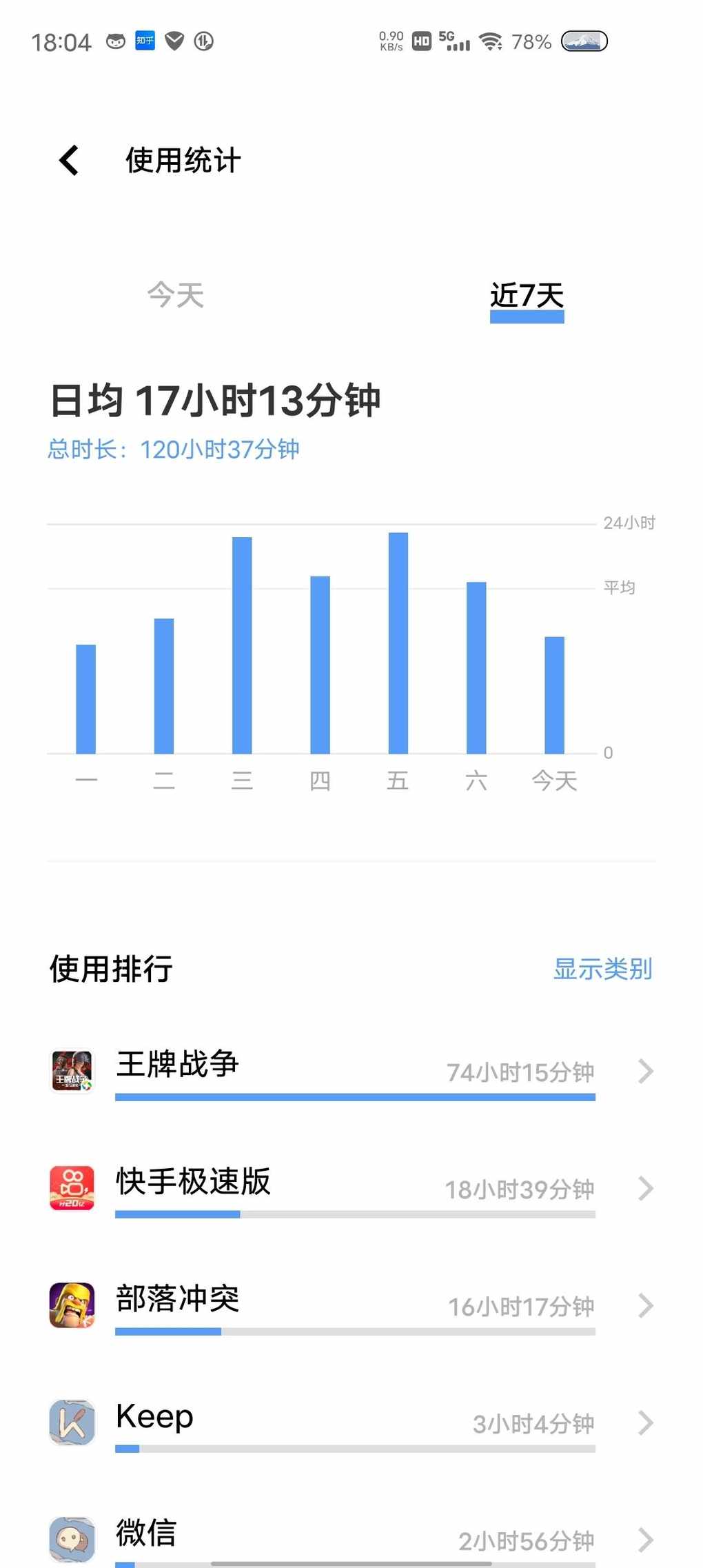Open the Keep usage row

(x=351, y=1423)
